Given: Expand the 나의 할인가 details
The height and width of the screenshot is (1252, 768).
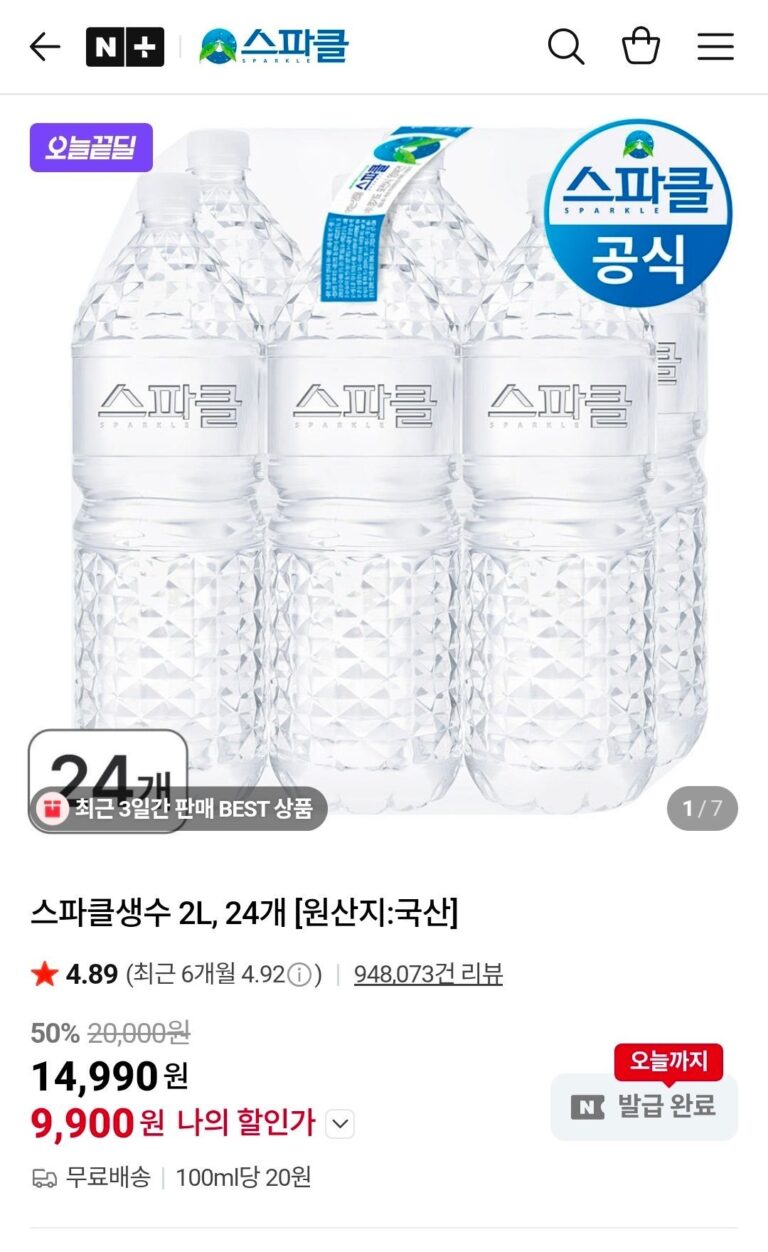Looking at the screenshot, I should (341, 1124).
